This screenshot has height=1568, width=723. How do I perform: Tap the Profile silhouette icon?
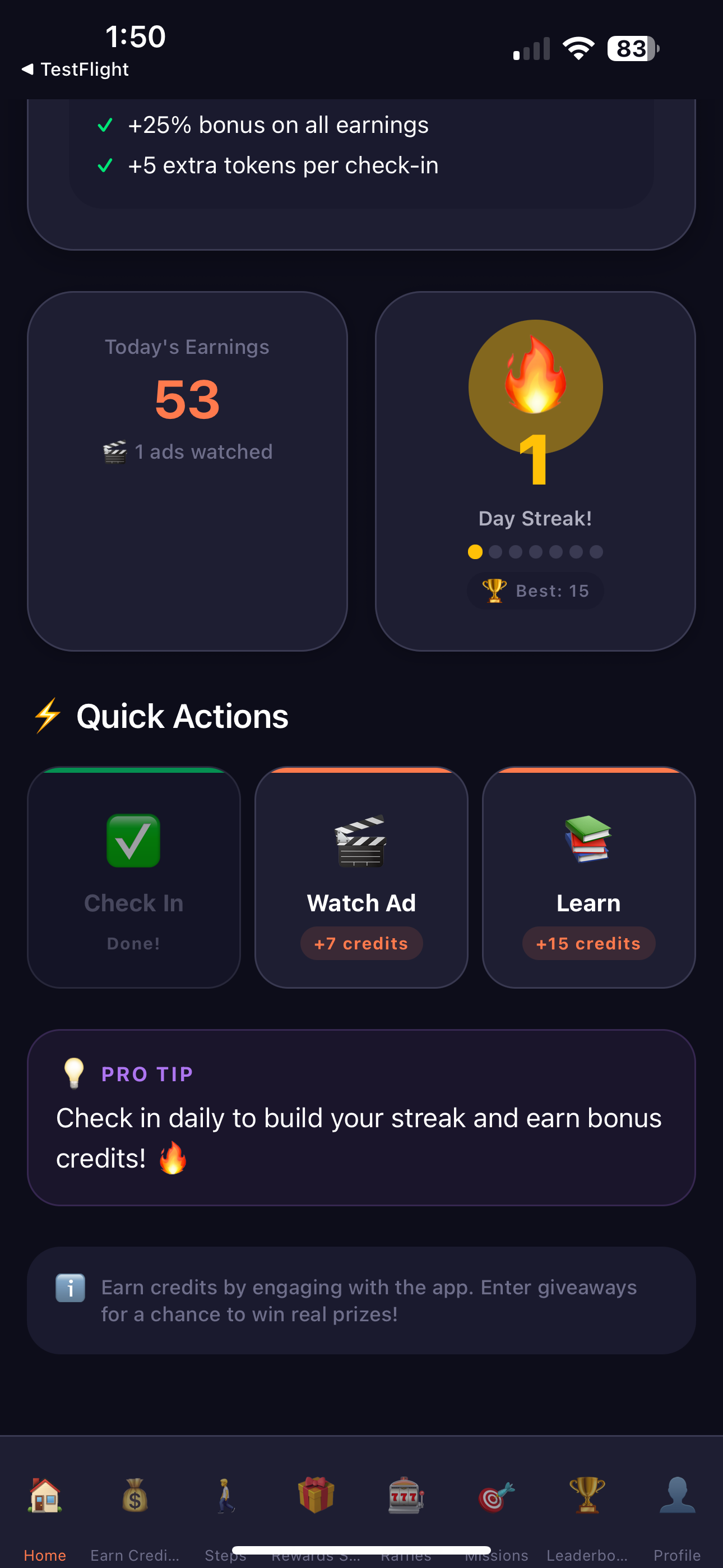(x=678, y=1498)
